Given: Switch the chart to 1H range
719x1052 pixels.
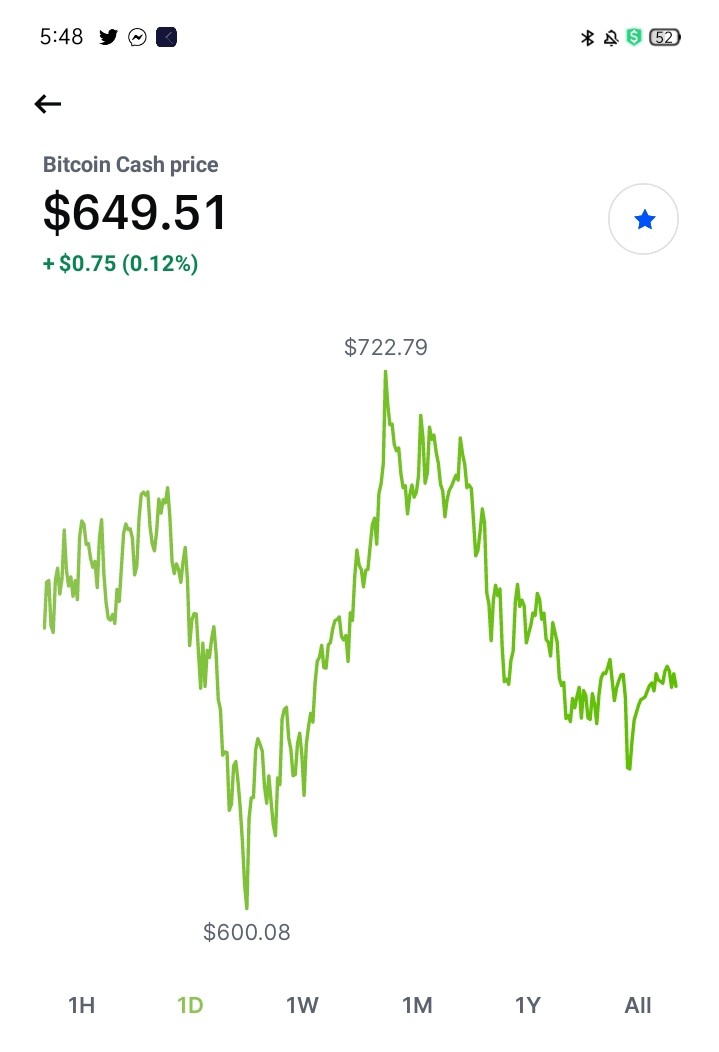Looking at the screenshot, I should pos(82,1005).
